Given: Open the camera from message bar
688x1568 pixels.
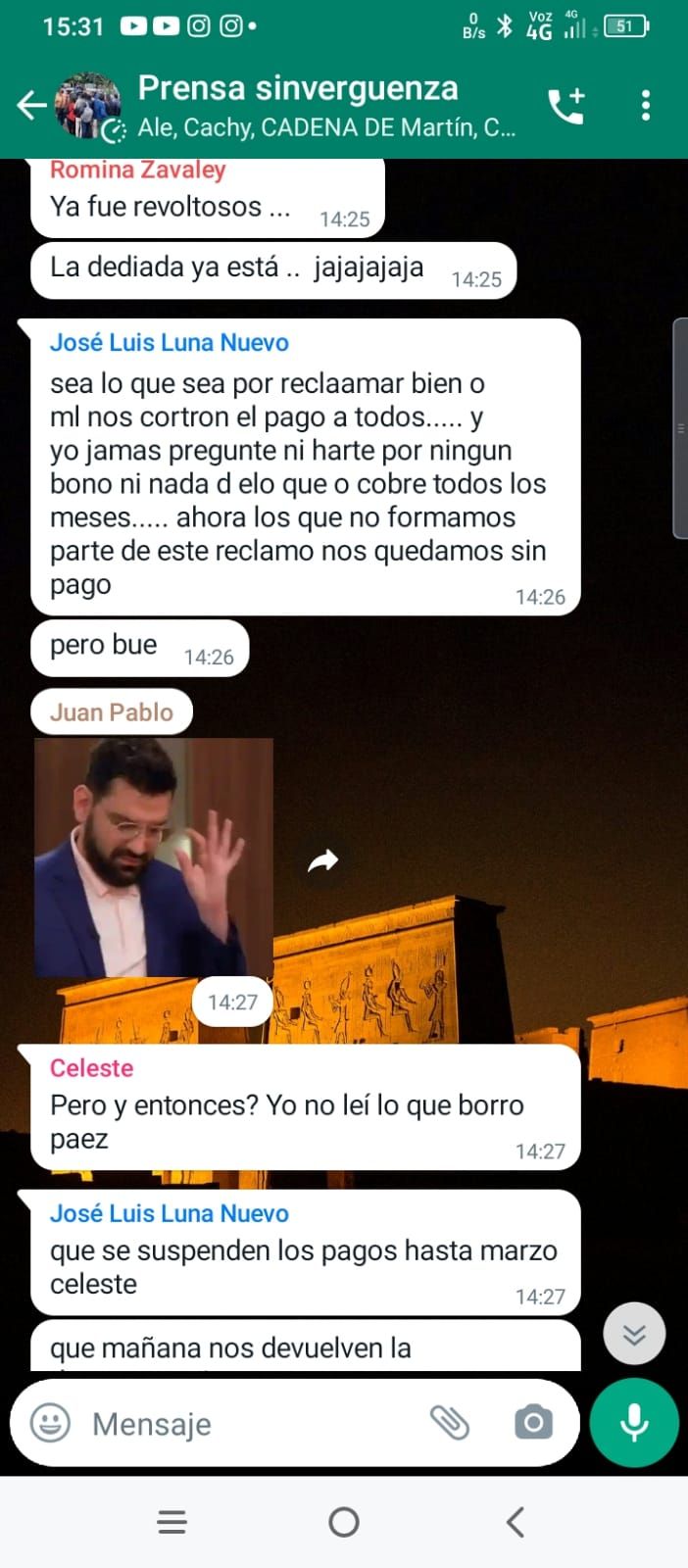Looking at the screenshot, I should click(x=533, y=1422).
